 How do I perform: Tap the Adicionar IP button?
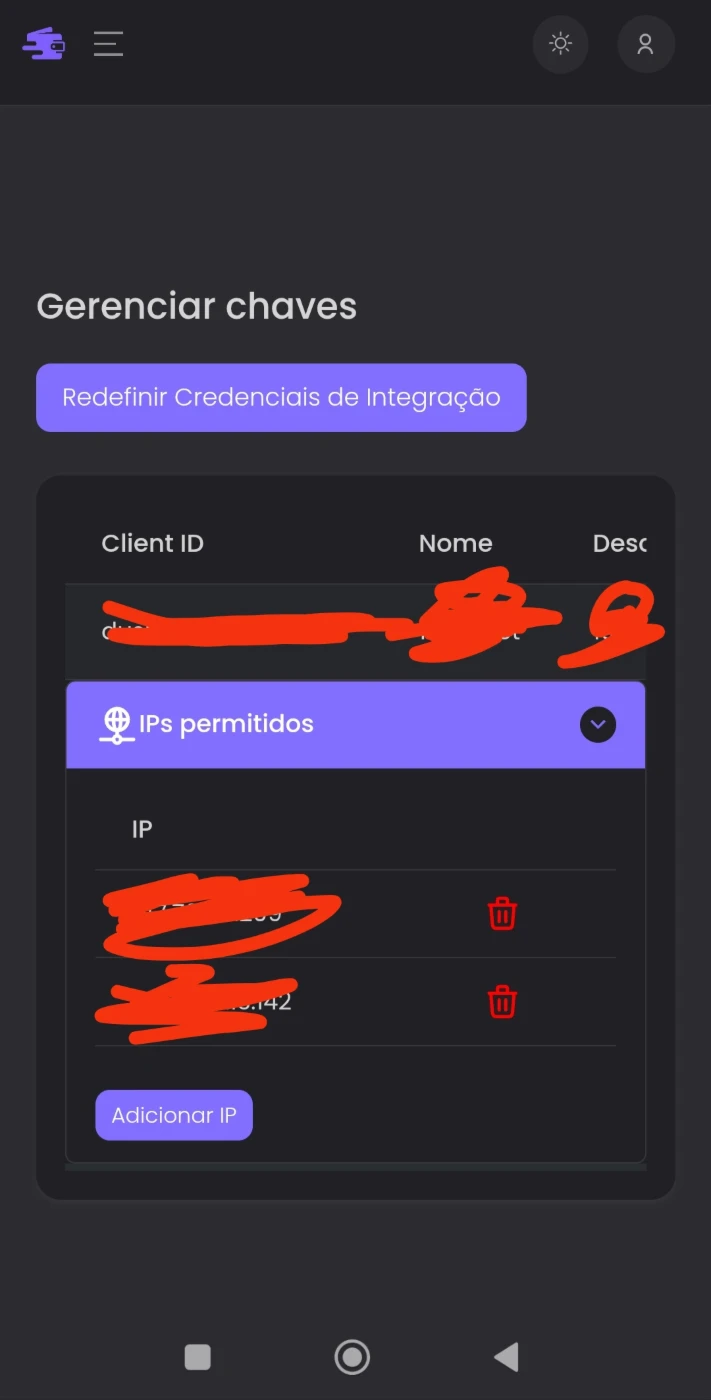point(174,1115)
